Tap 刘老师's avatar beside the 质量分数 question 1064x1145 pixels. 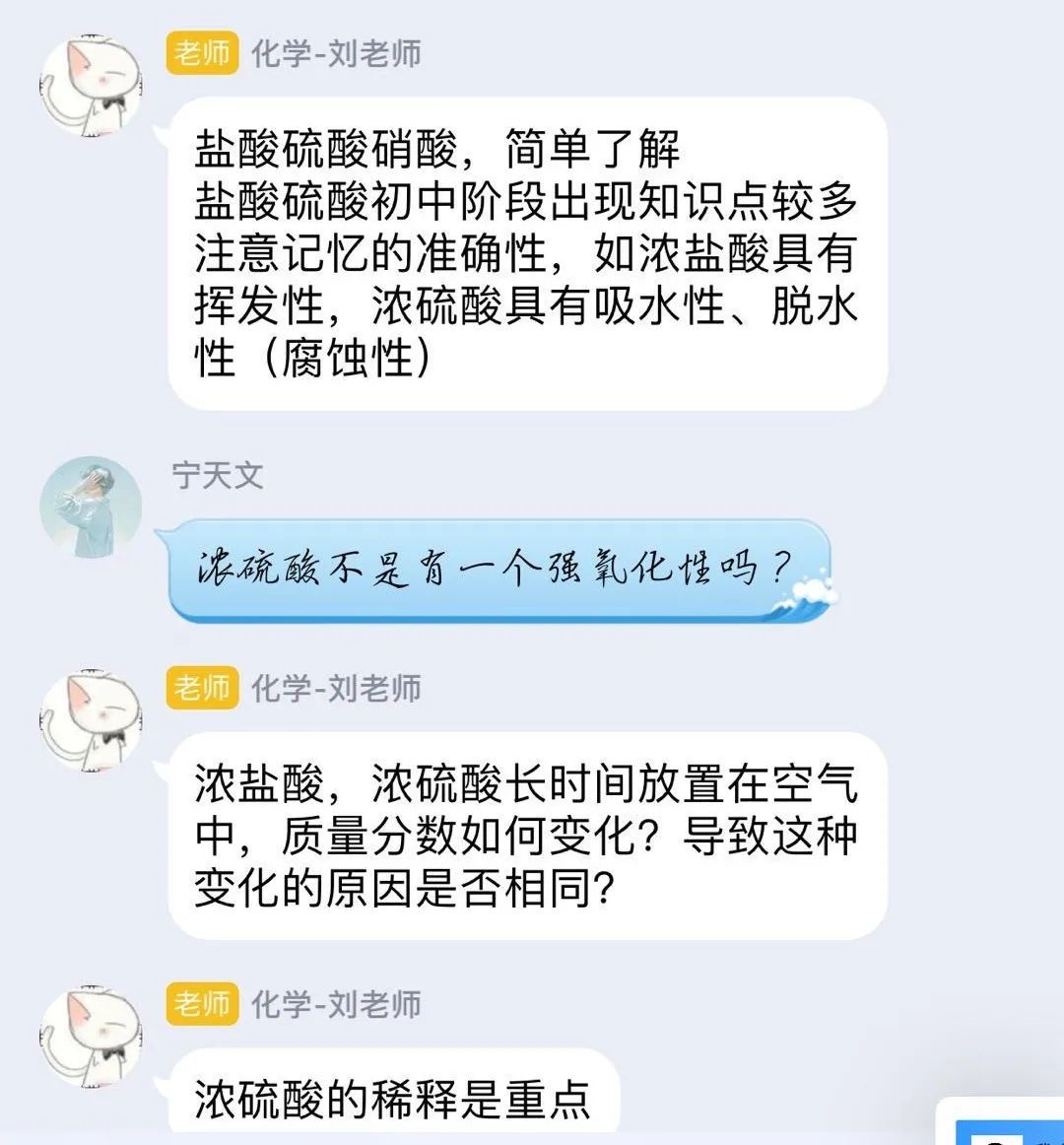[x=90, y=720]
